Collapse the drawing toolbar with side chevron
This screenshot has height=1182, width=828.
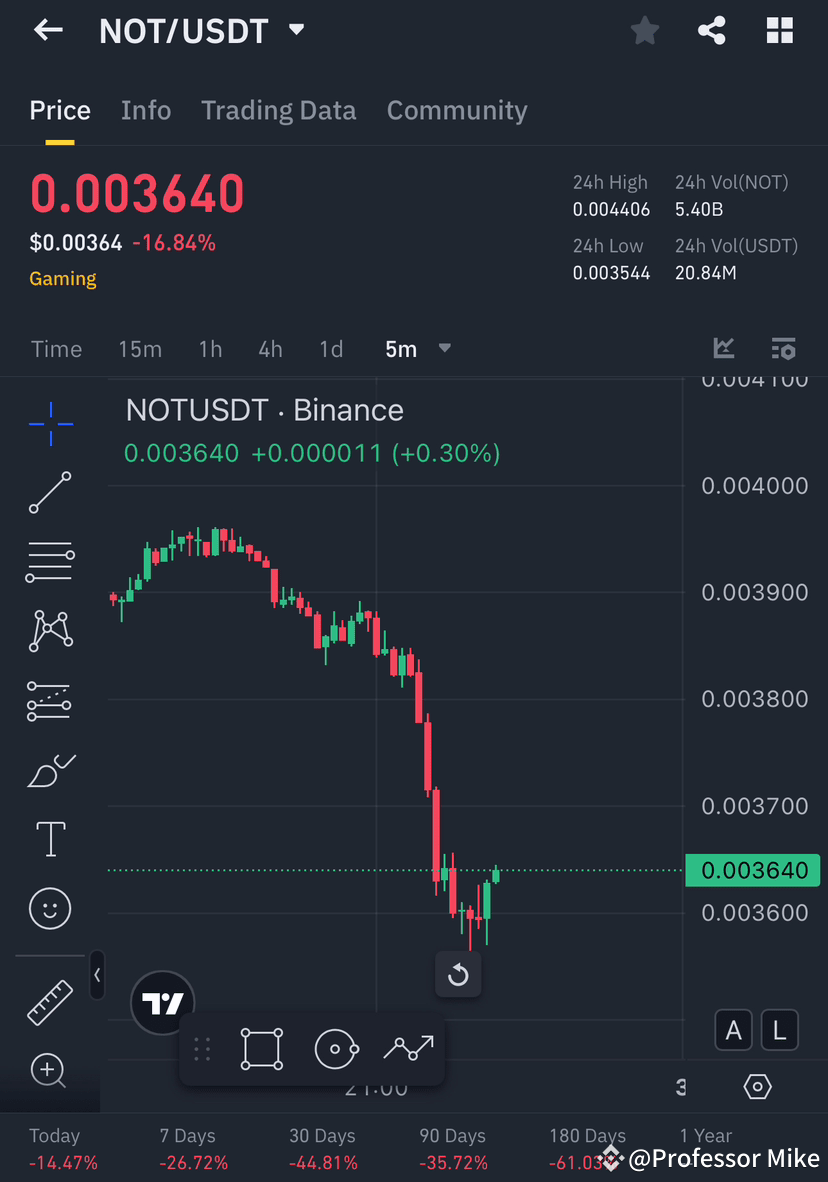pos(97,976)
